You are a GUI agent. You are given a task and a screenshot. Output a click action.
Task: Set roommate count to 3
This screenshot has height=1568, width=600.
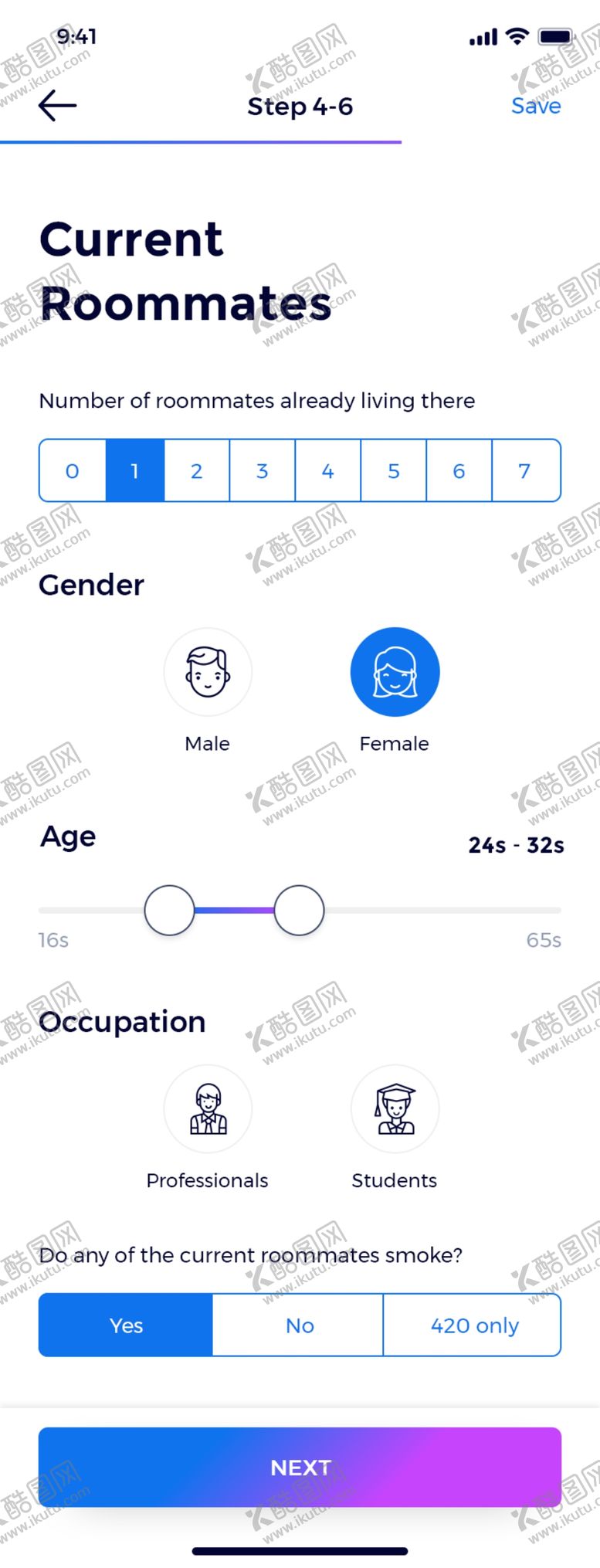point(263,470)
